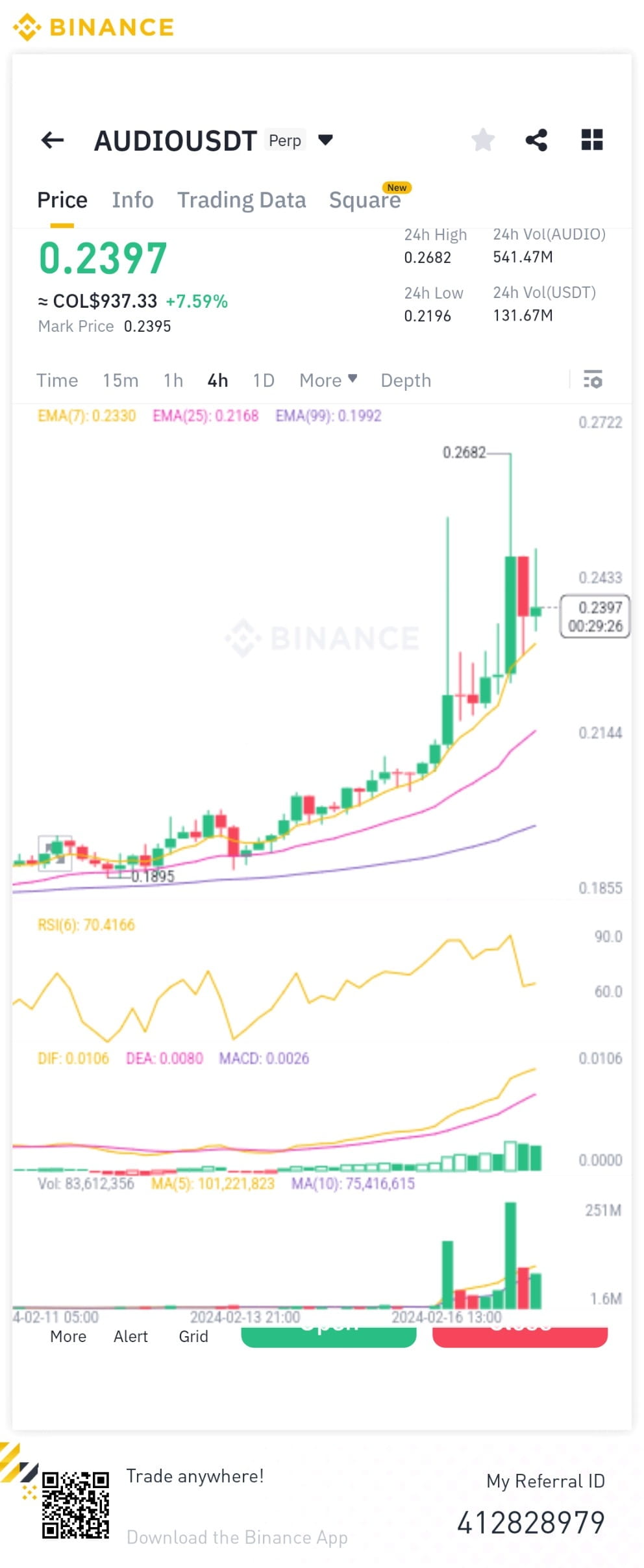Toggle Grid chart layout
644x1568 pixels.
[193, 1336]
